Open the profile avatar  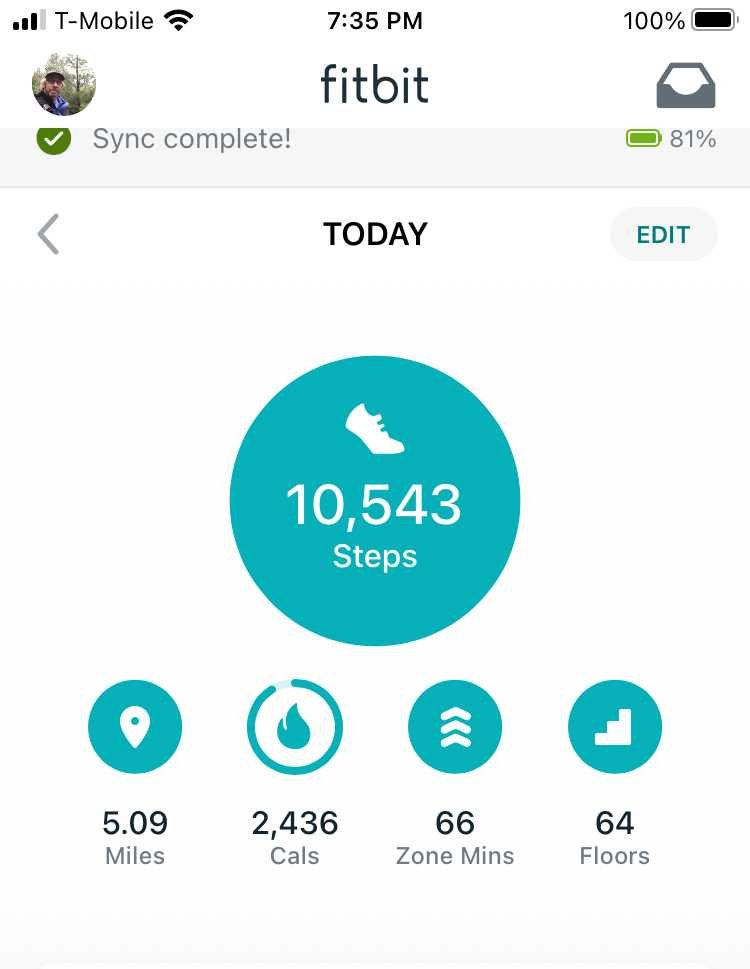(x=64, y=85)
